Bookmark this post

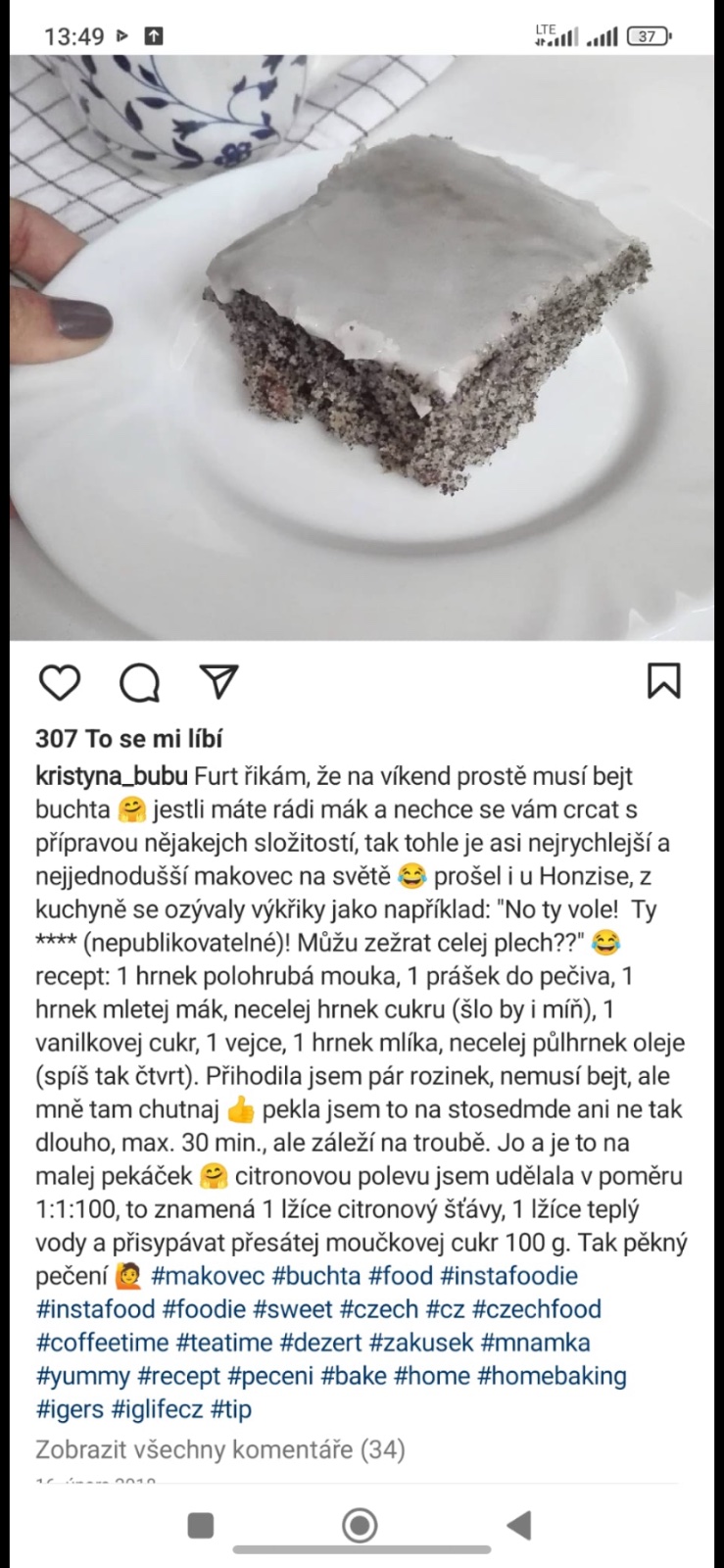pos(664,681)
